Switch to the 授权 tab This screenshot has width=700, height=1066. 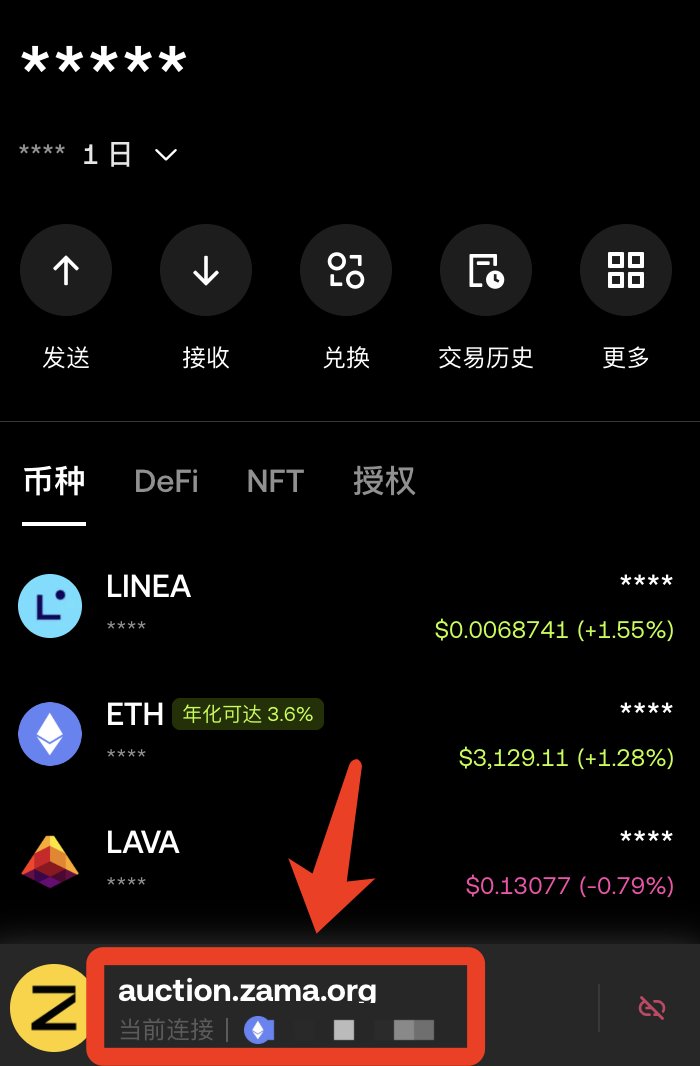tap(384, 482)
